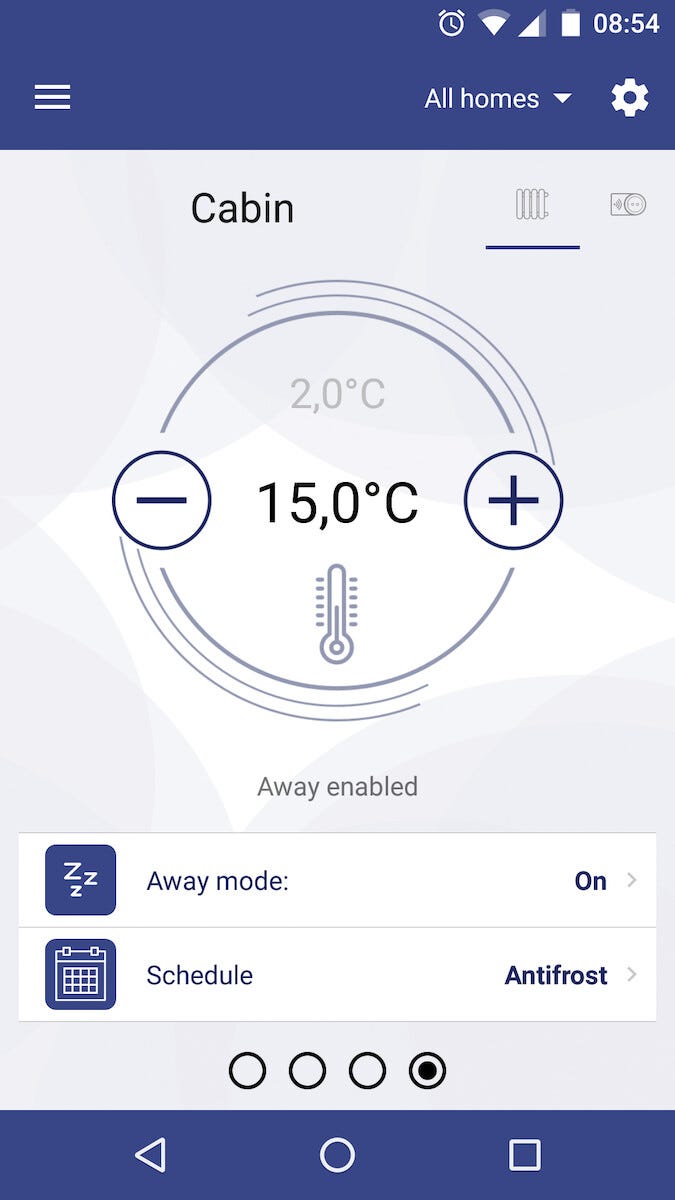
Task: Expand the All homes dropdown
Action: coord(497,98)
